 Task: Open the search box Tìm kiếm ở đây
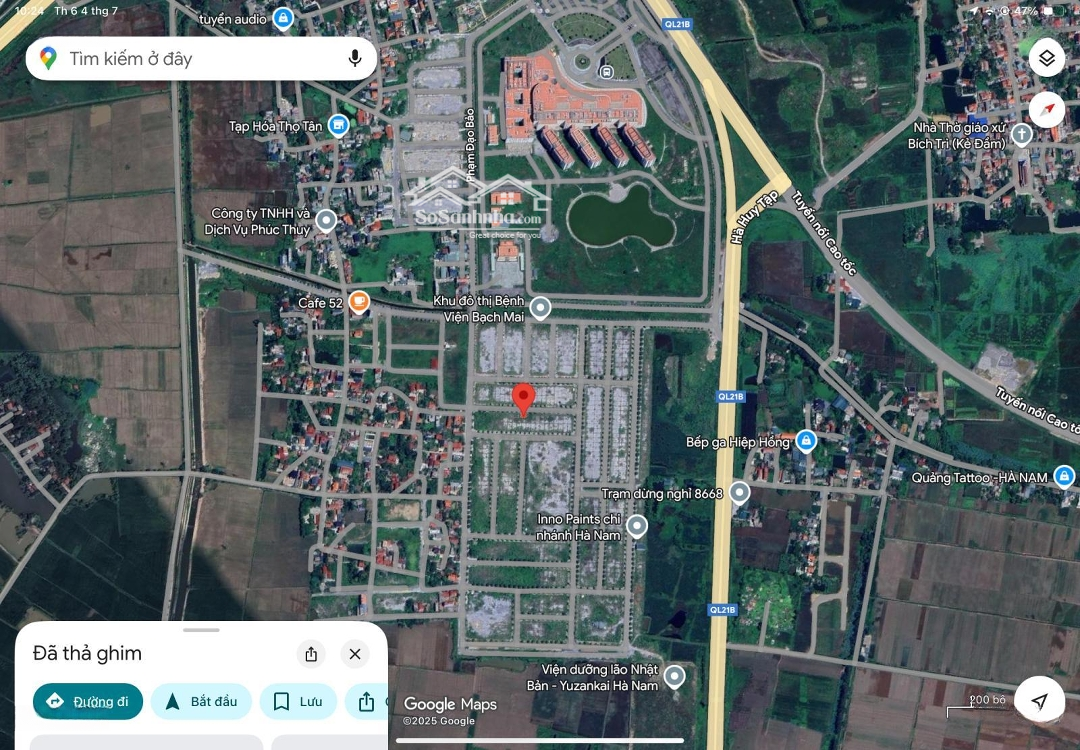190,59
